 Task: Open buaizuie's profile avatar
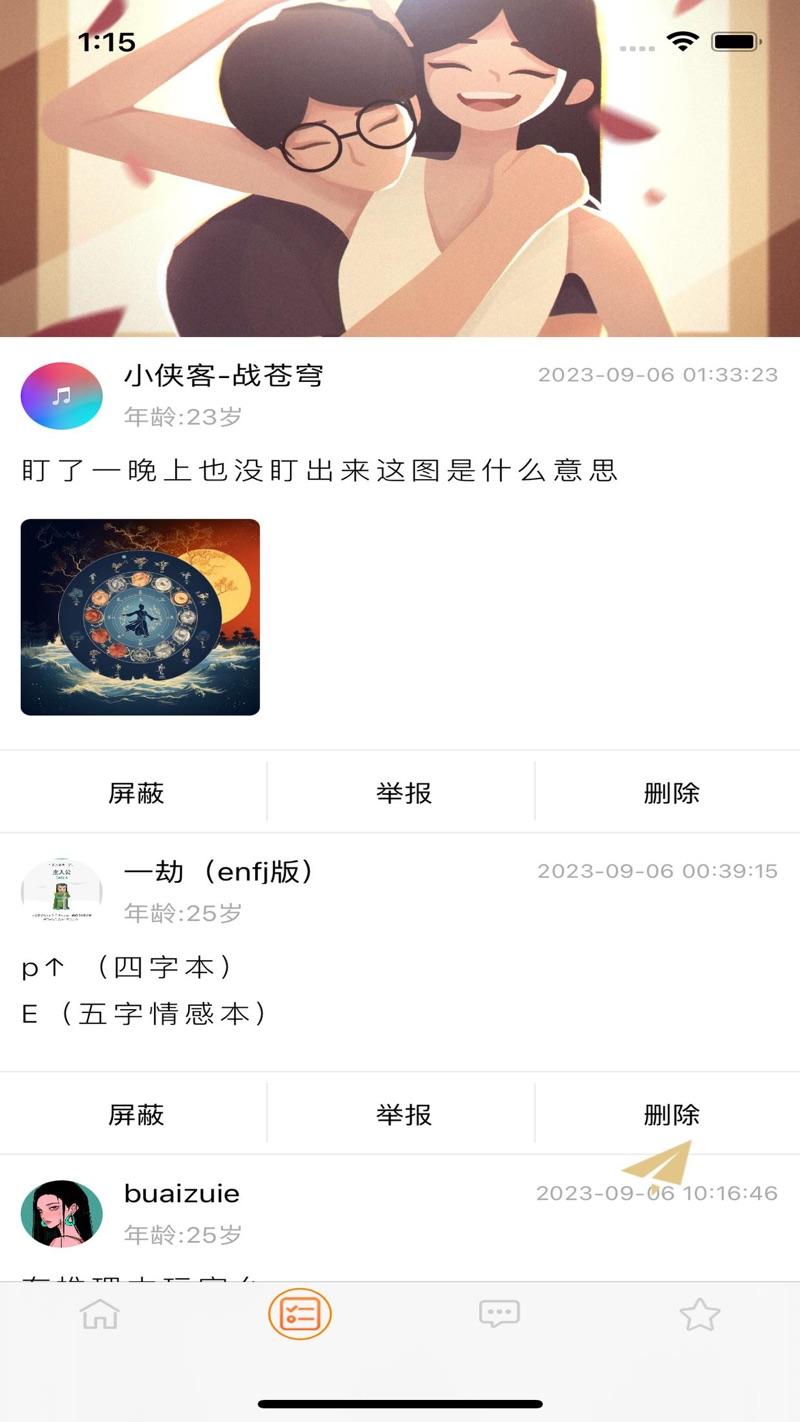[x=62, y=1213]
